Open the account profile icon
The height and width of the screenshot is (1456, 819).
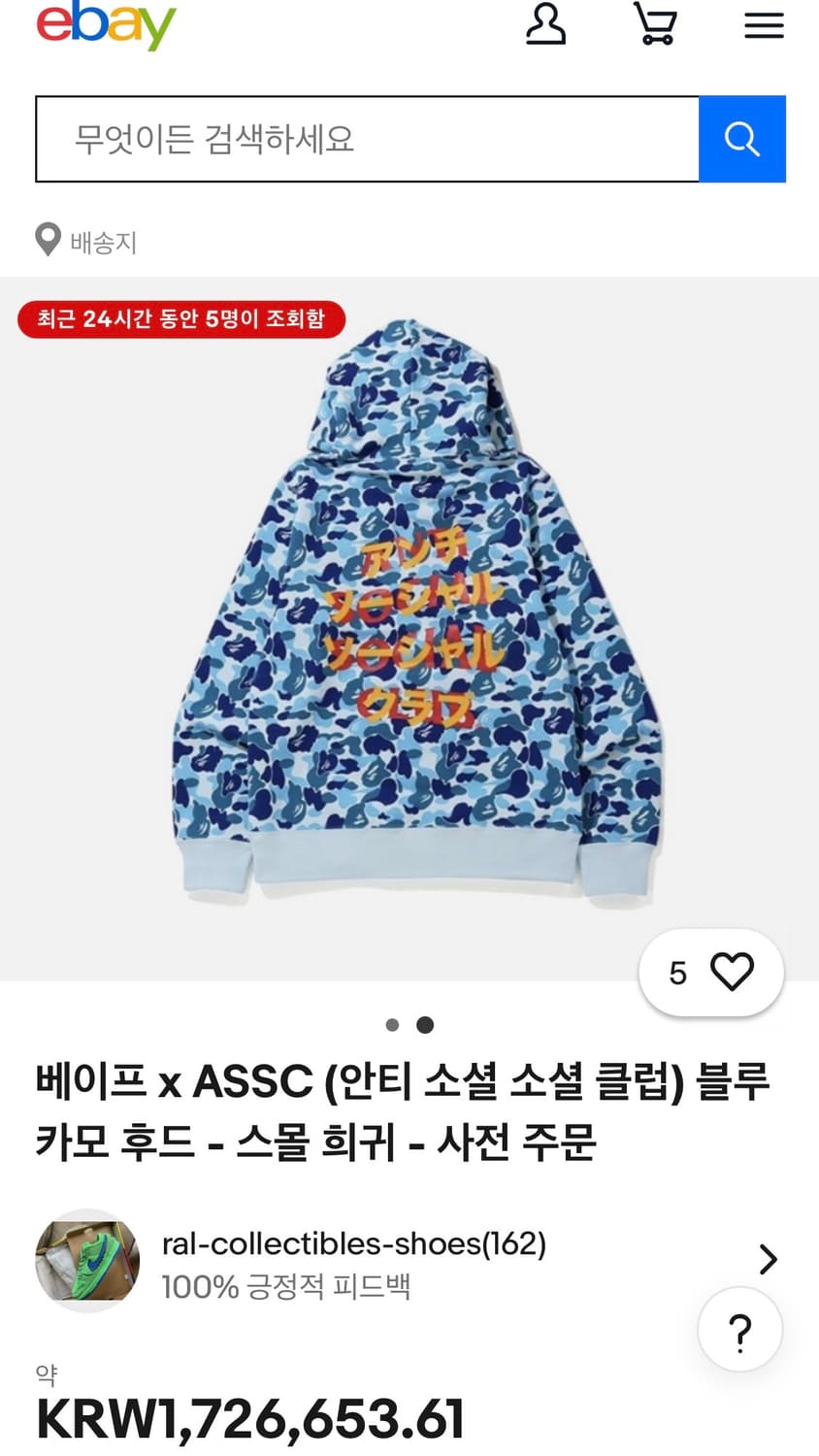tap(546, 26)
